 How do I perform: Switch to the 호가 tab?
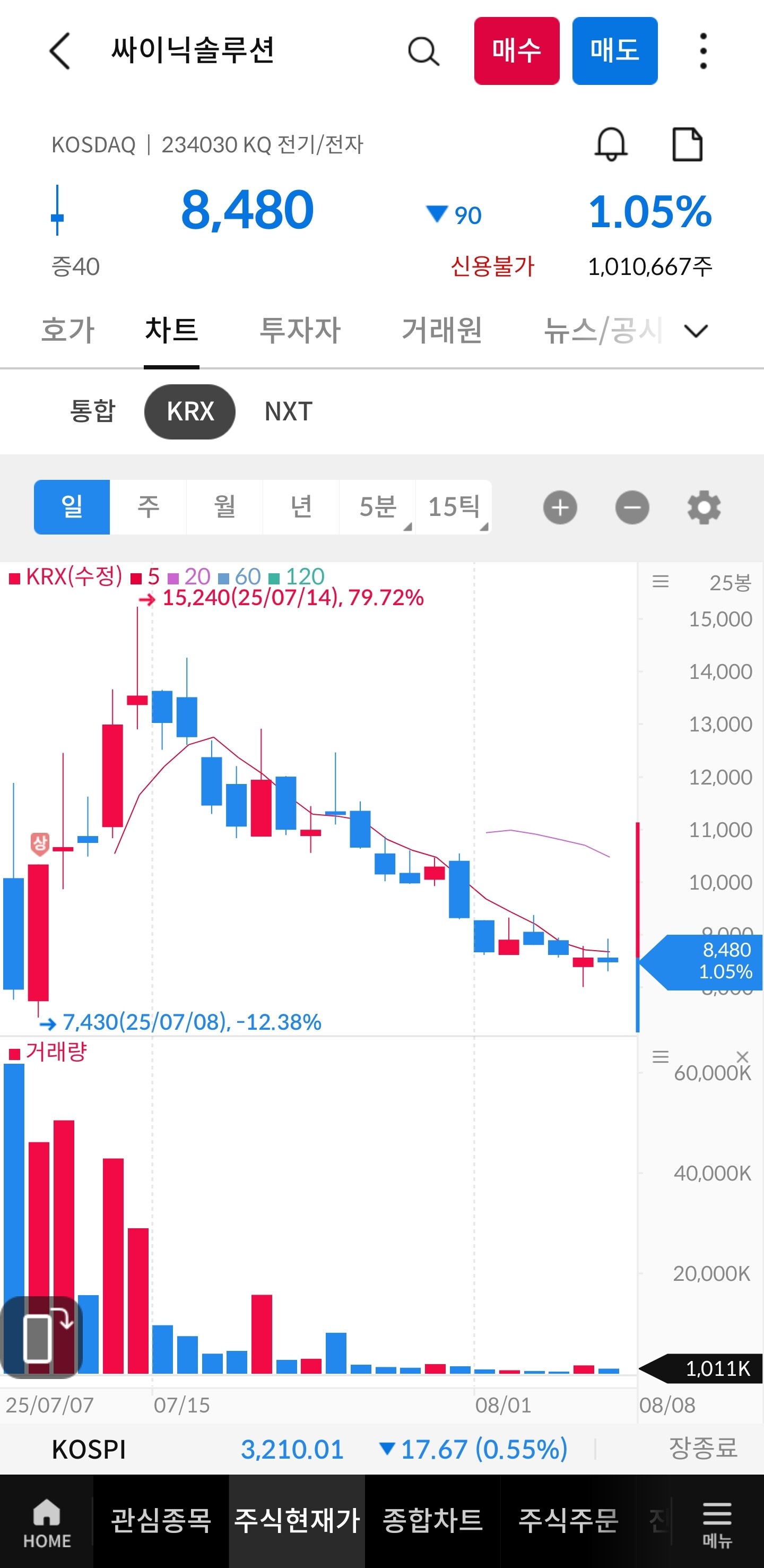click(67, 331)
